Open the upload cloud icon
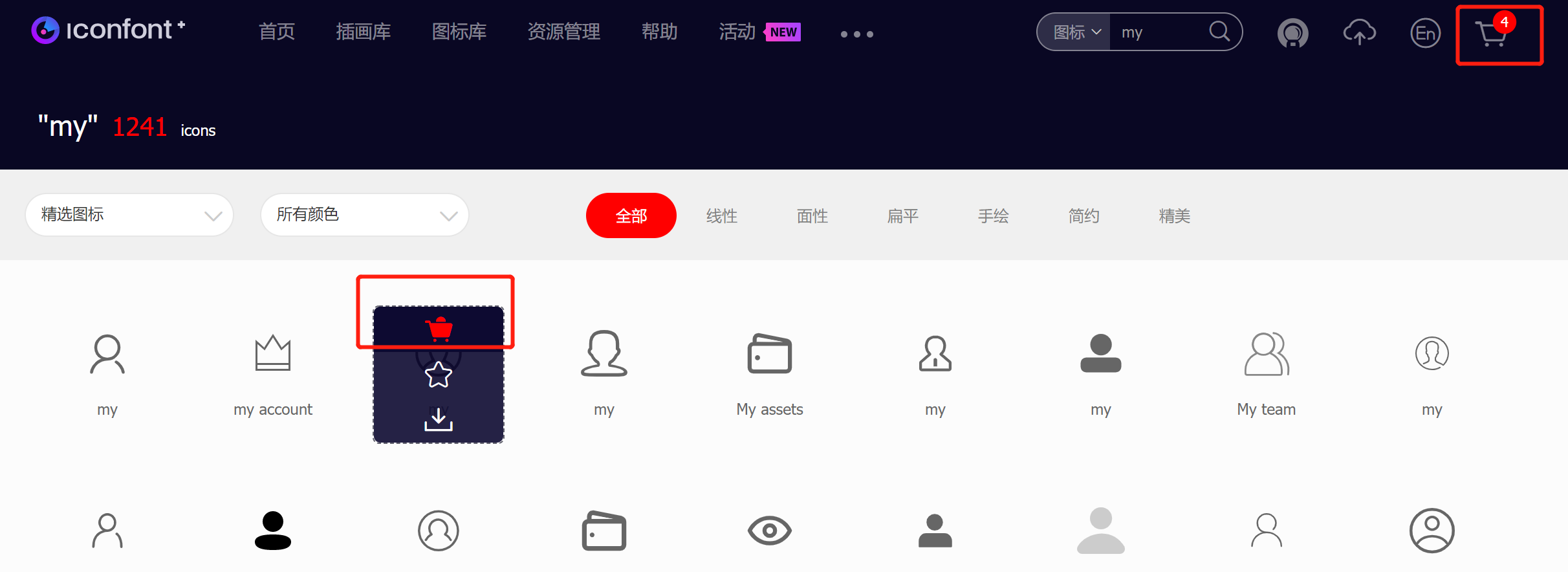 click(x=1359, y=32)
